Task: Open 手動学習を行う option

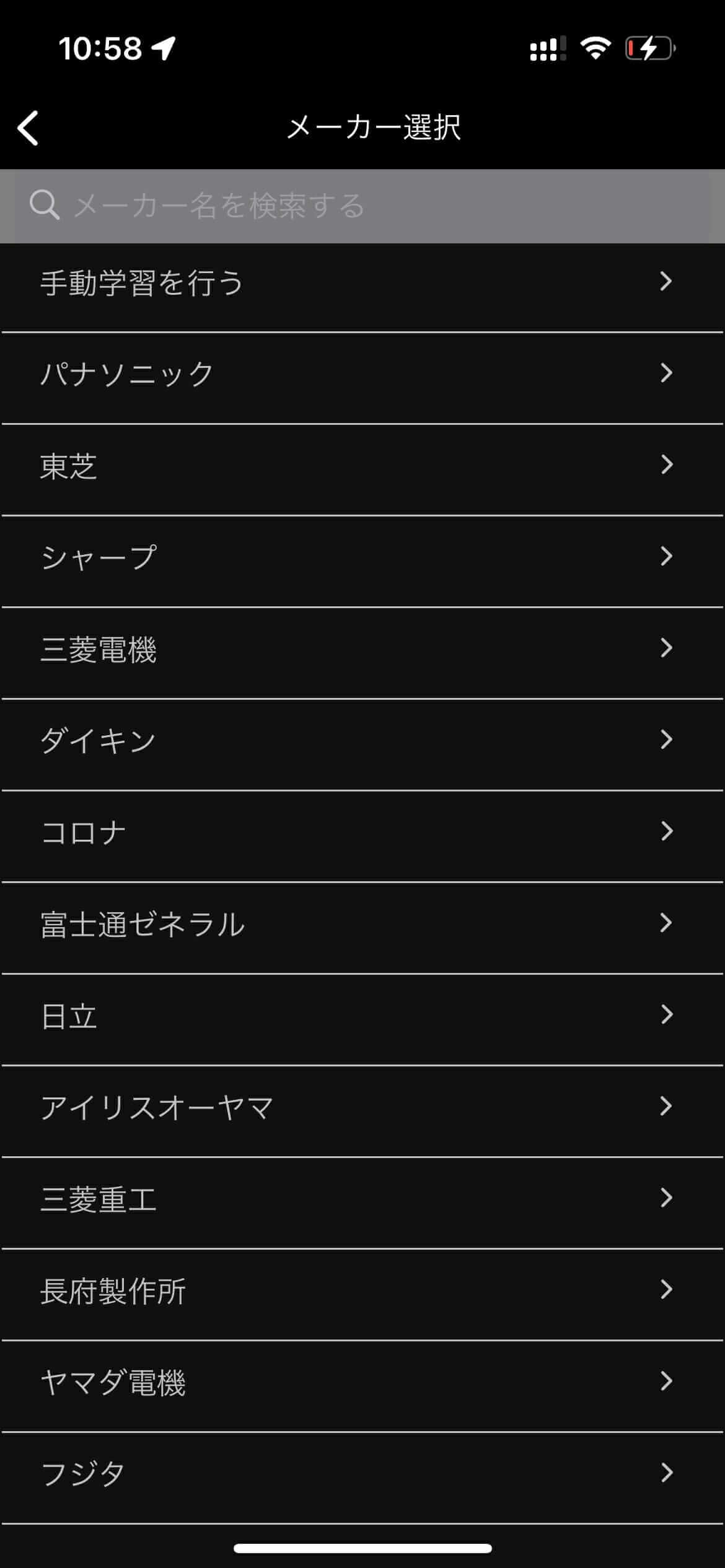Action: [x=362, y=283]
